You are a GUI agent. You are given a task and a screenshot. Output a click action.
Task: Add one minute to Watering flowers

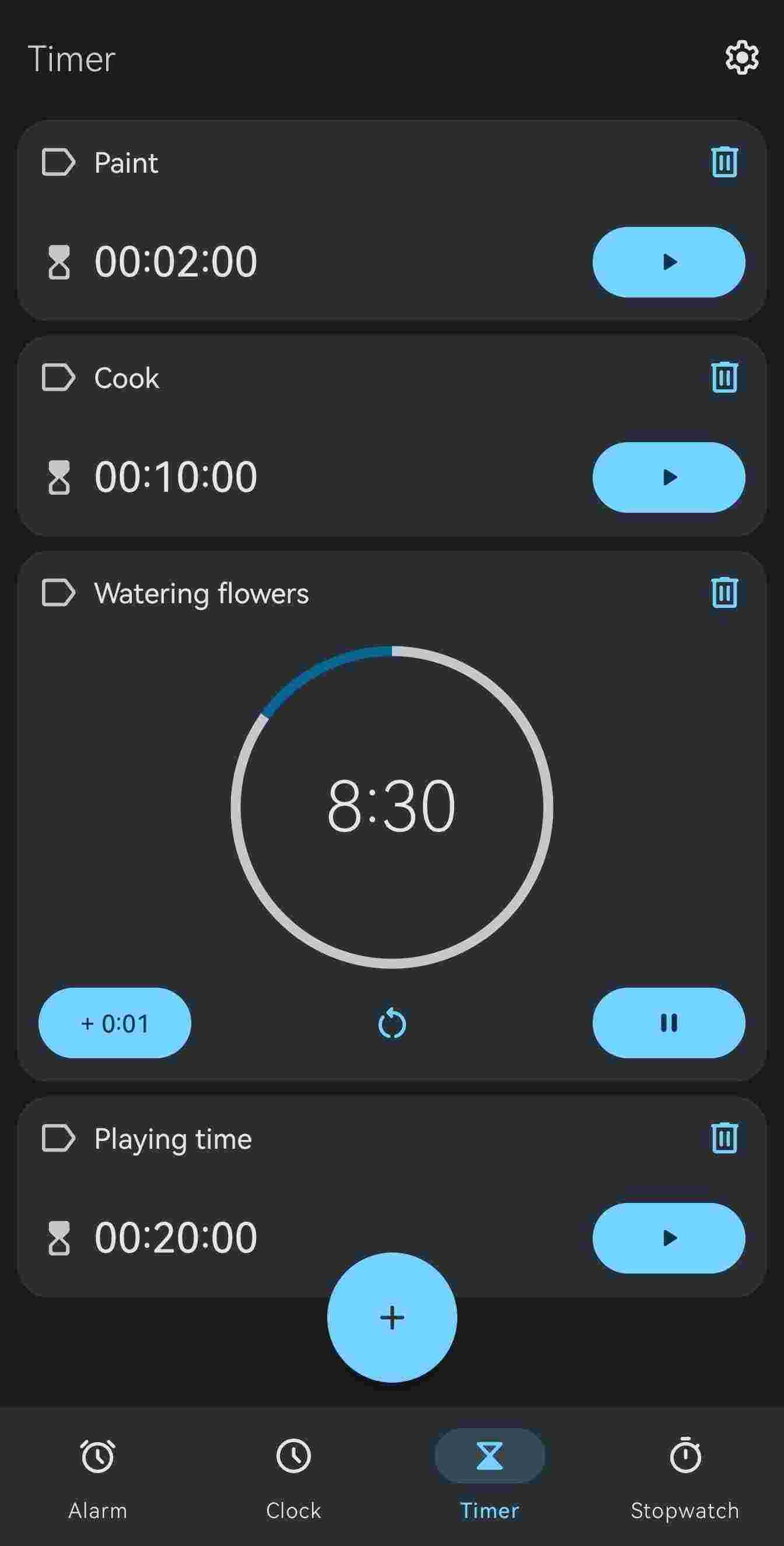coord(115,1023)
